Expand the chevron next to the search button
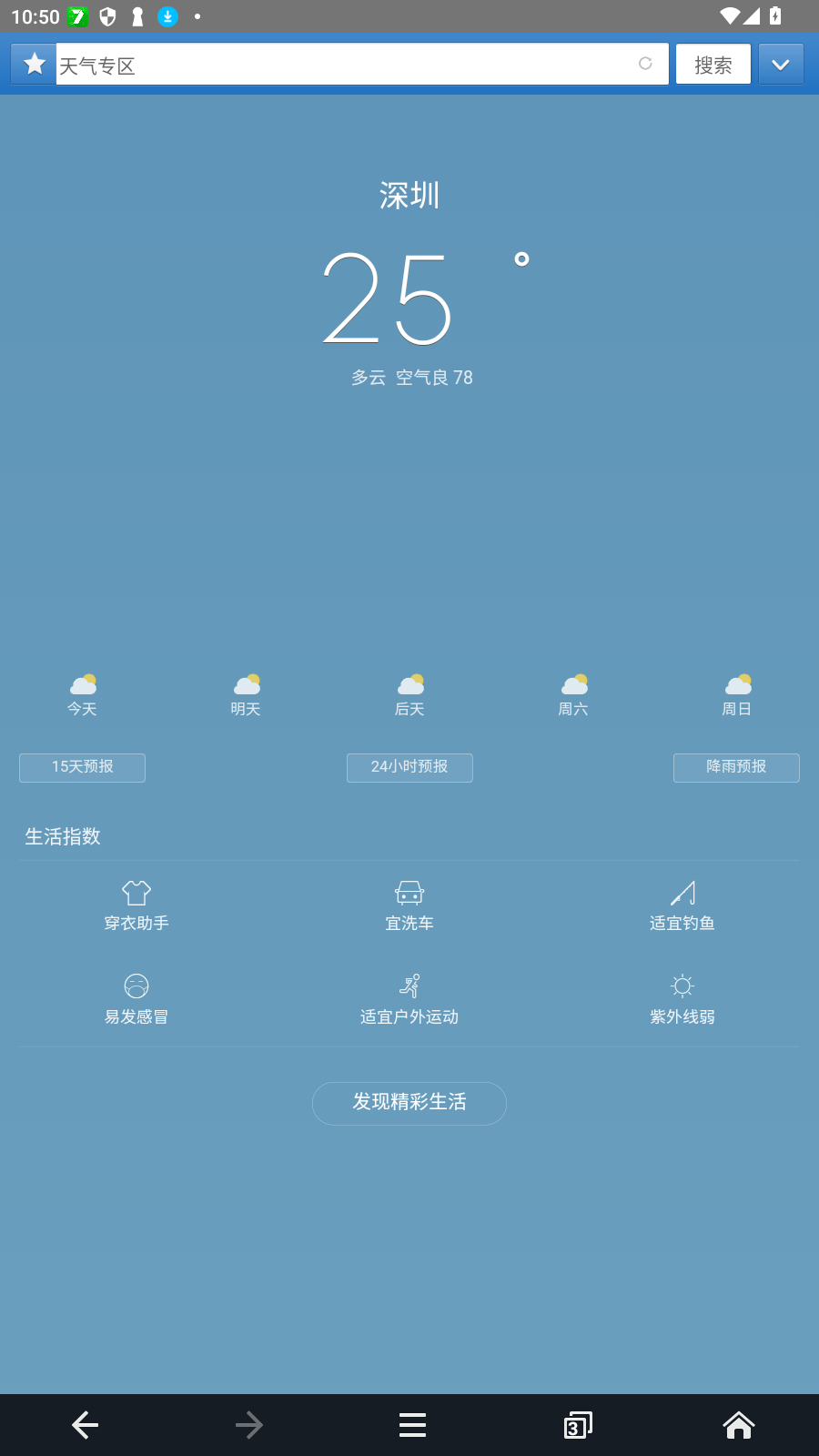This screenshot has height=1456, width=819. (x=781, y=64)
